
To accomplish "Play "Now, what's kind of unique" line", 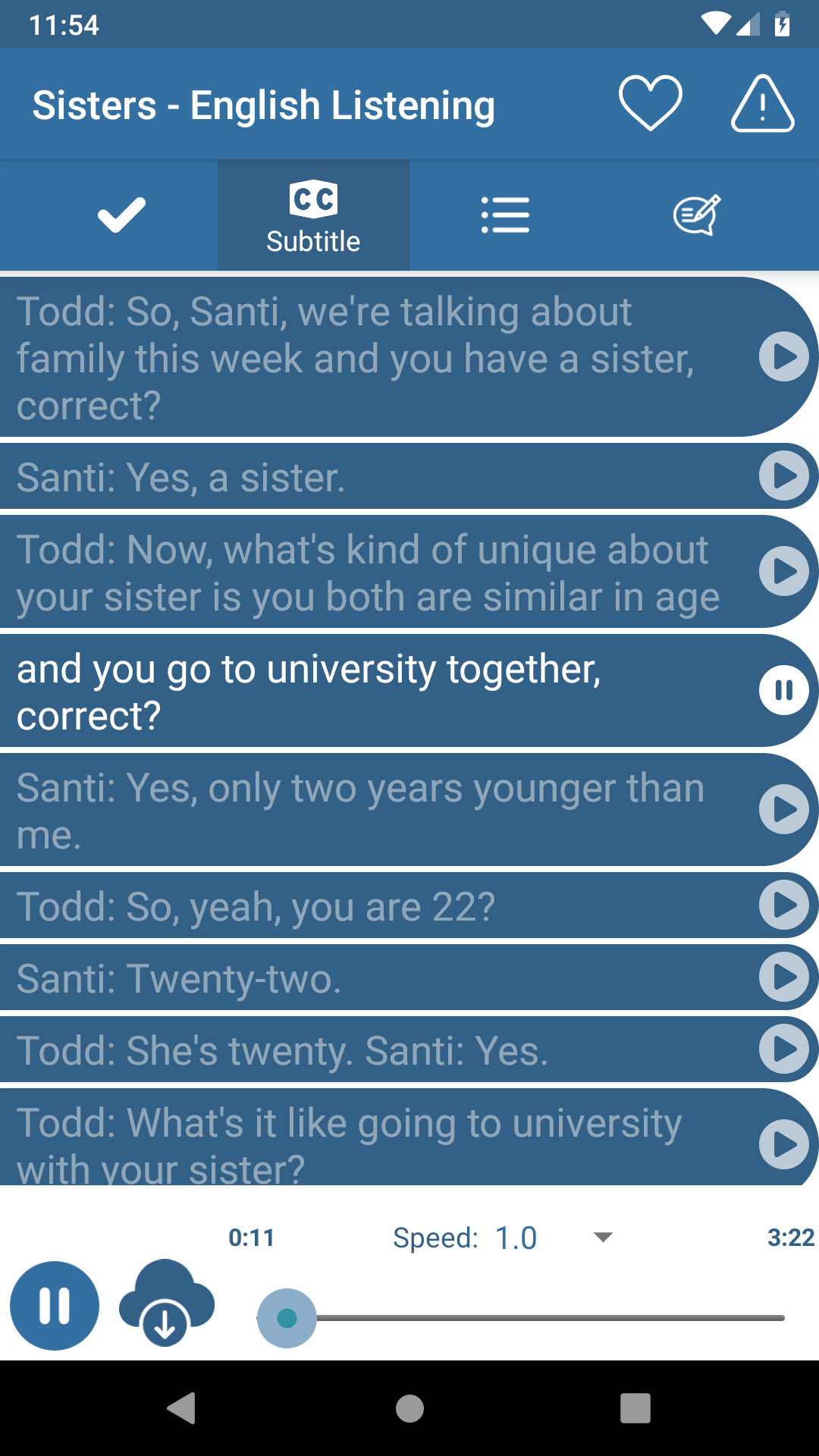I will click(784, 572).
